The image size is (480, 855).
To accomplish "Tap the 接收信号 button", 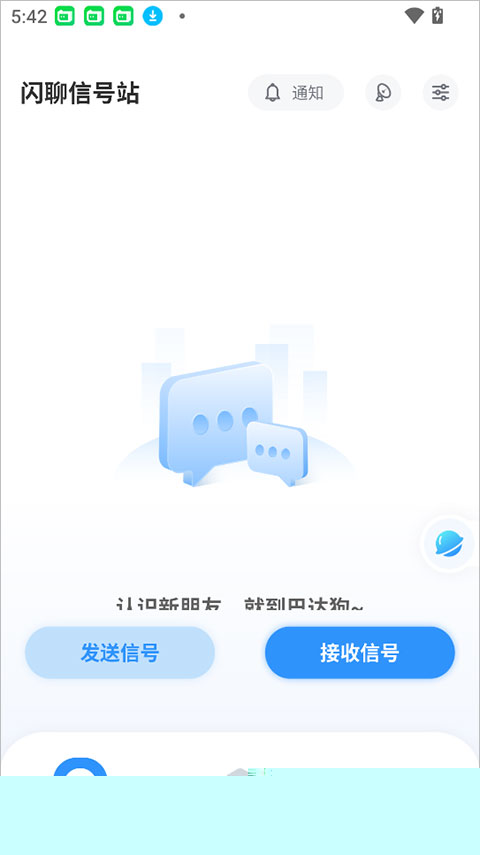I will click(360, 653).
